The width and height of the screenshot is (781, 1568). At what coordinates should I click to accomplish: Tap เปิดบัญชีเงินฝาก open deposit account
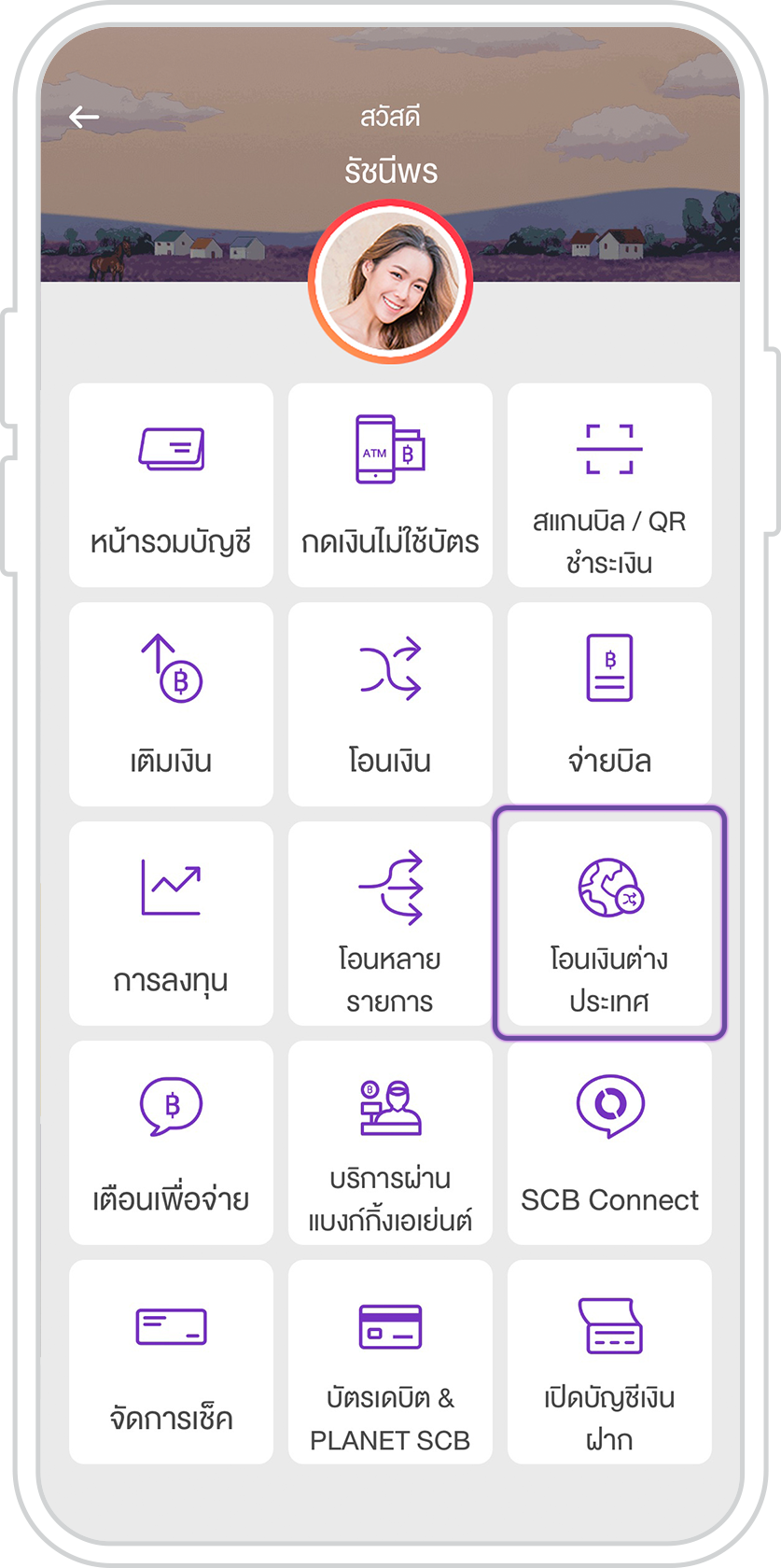609,1363
